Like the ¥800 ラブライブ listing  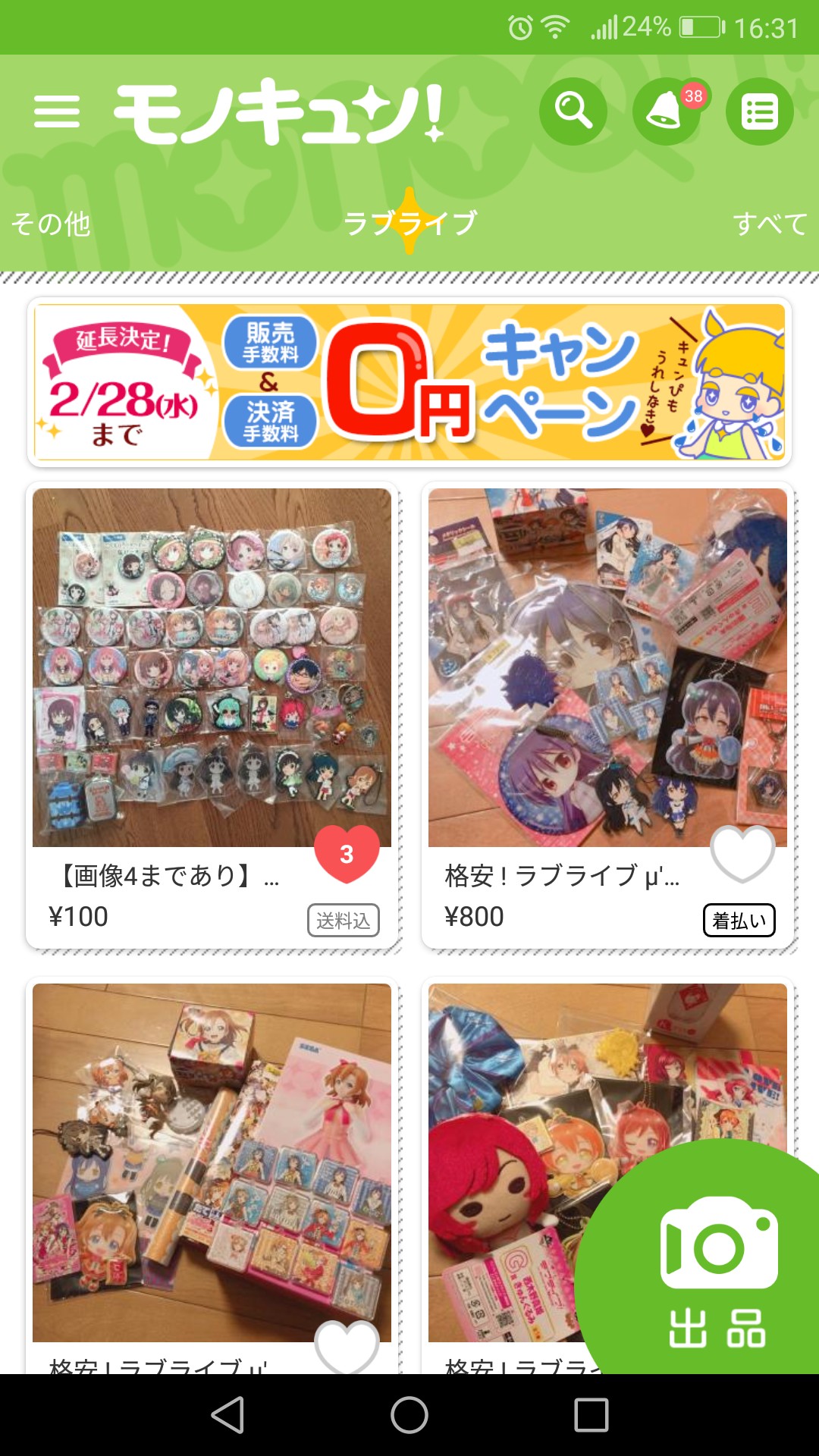pos(742,854)
